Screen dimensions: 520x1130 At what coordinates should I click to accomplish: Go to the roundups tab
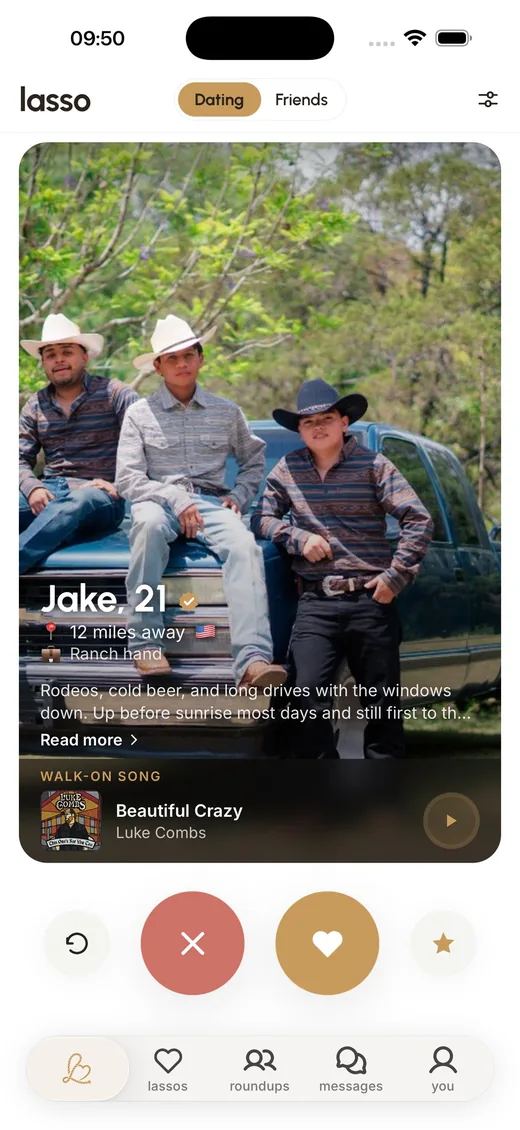coord(259,1069)
